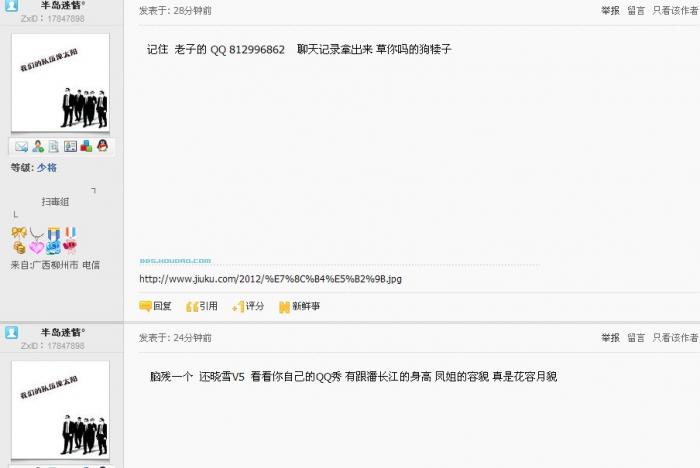Rate the post via 评分
This screenshot has height=468, width=700.
248,306
